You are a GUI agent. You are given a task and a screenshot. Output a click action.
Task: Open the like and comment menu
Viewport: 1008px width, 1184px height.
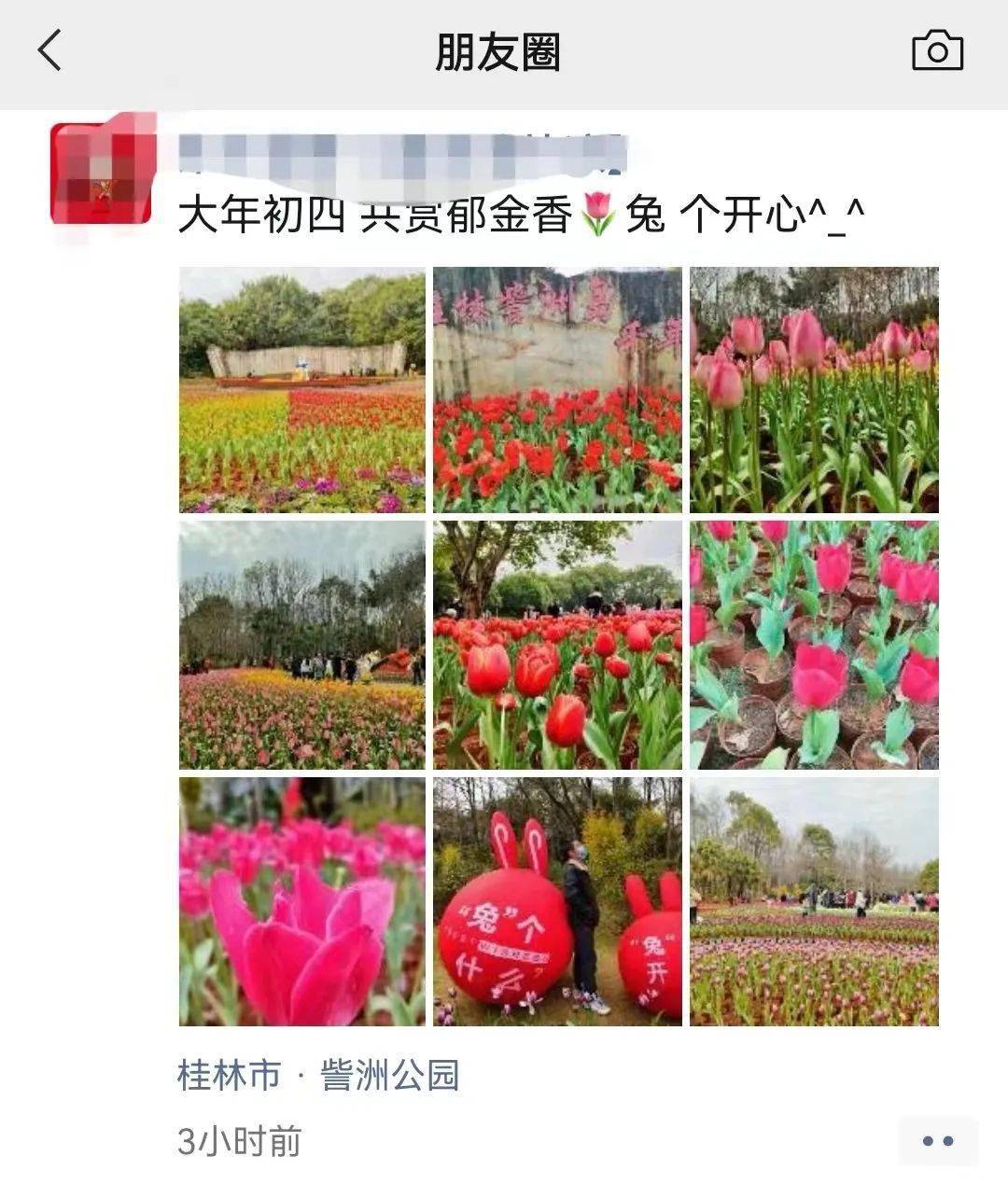937,1140
